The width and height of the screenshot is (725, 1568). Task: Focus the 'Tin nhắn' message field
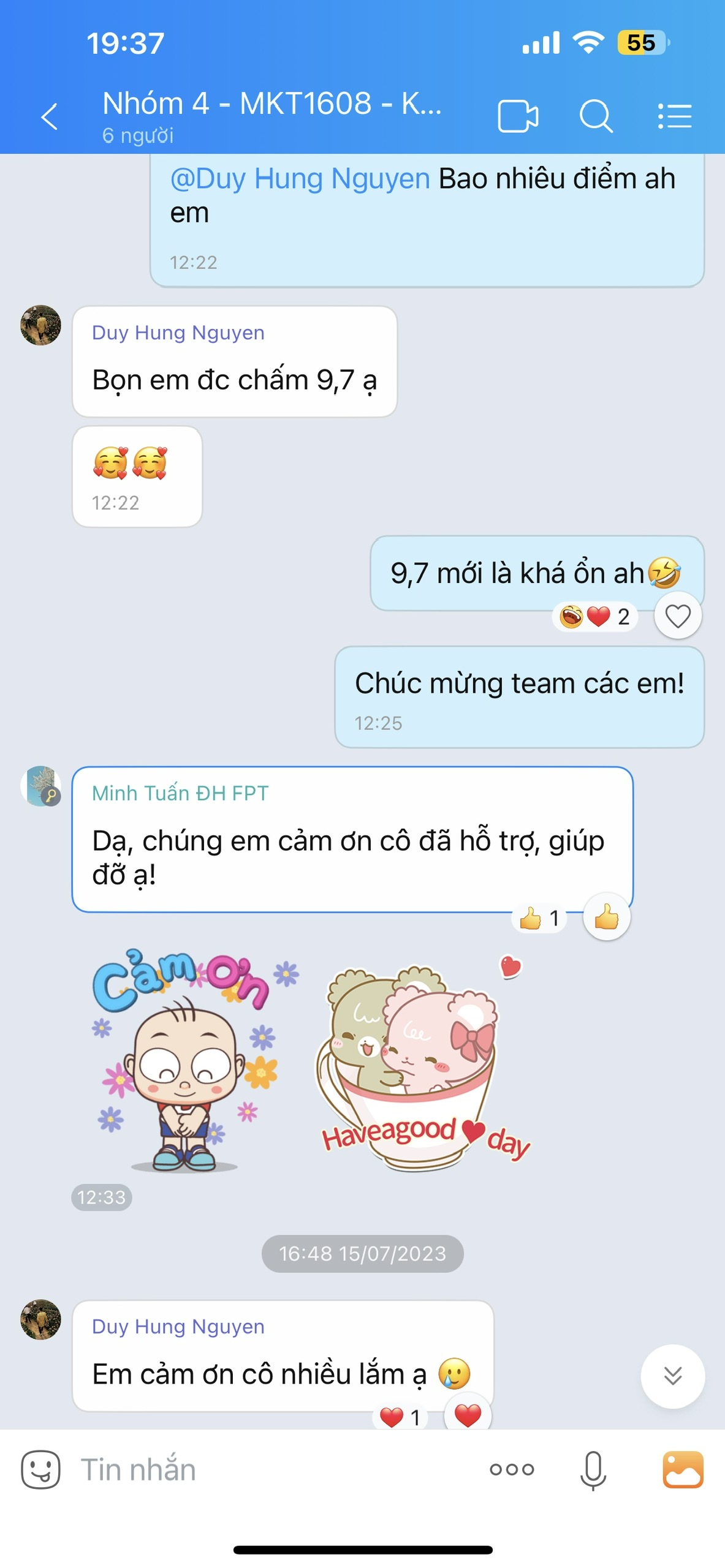tap(270, 1469)
